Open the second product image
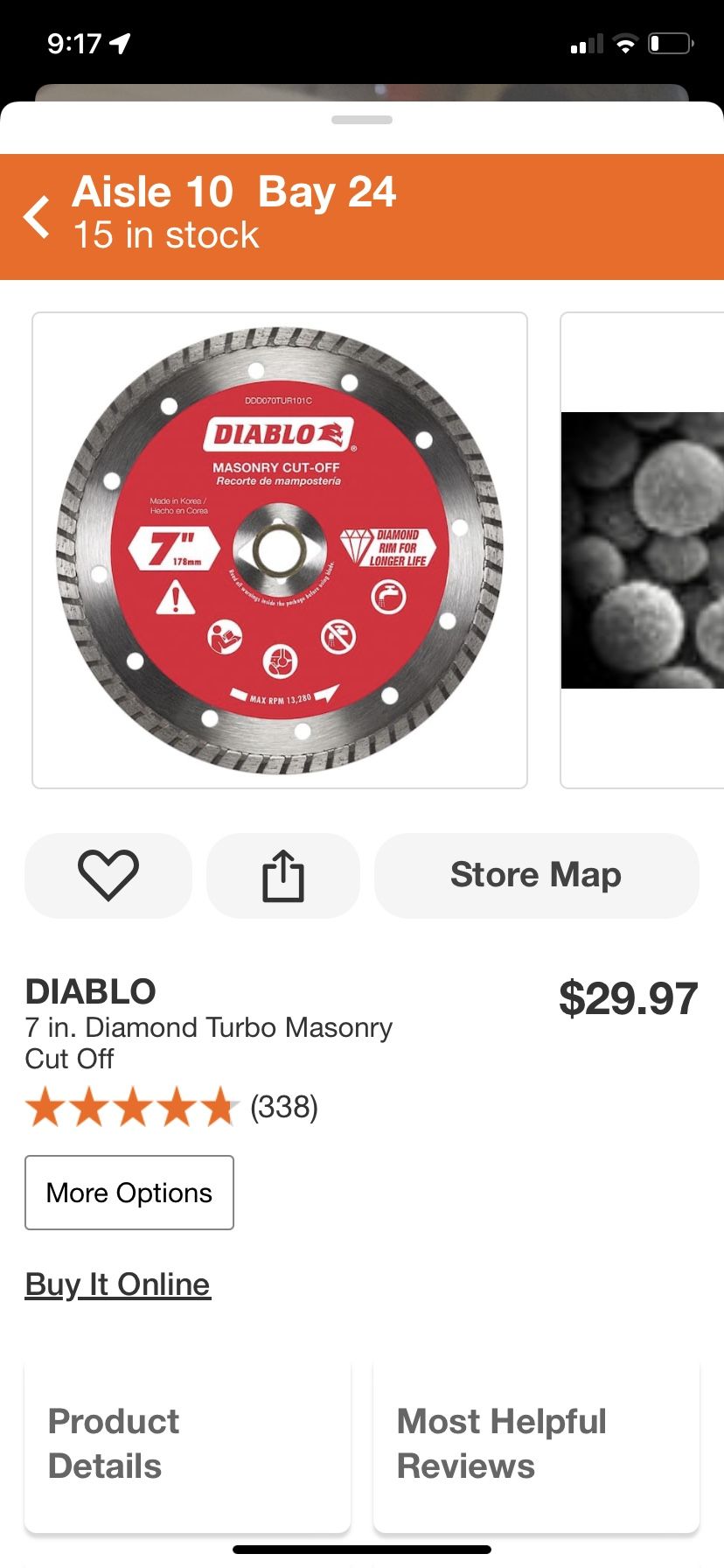The image size is (724, 1568). [x=643, y=550]
